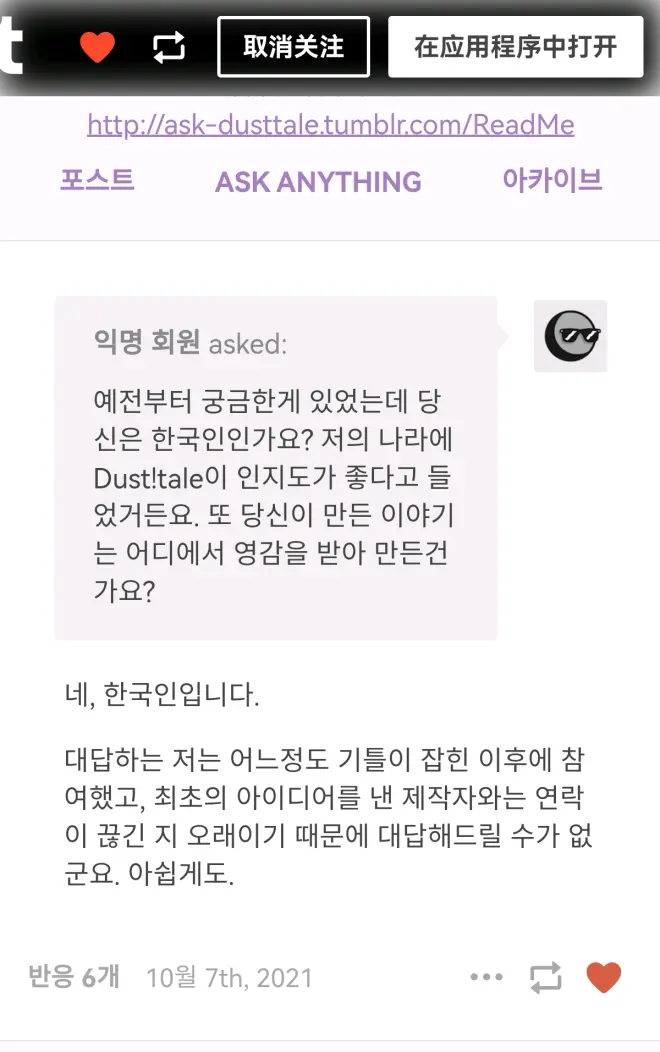This screenshot has height=1052, width=660.
Task: Switch to the 포스트 tab
Action: click(97, 180)
